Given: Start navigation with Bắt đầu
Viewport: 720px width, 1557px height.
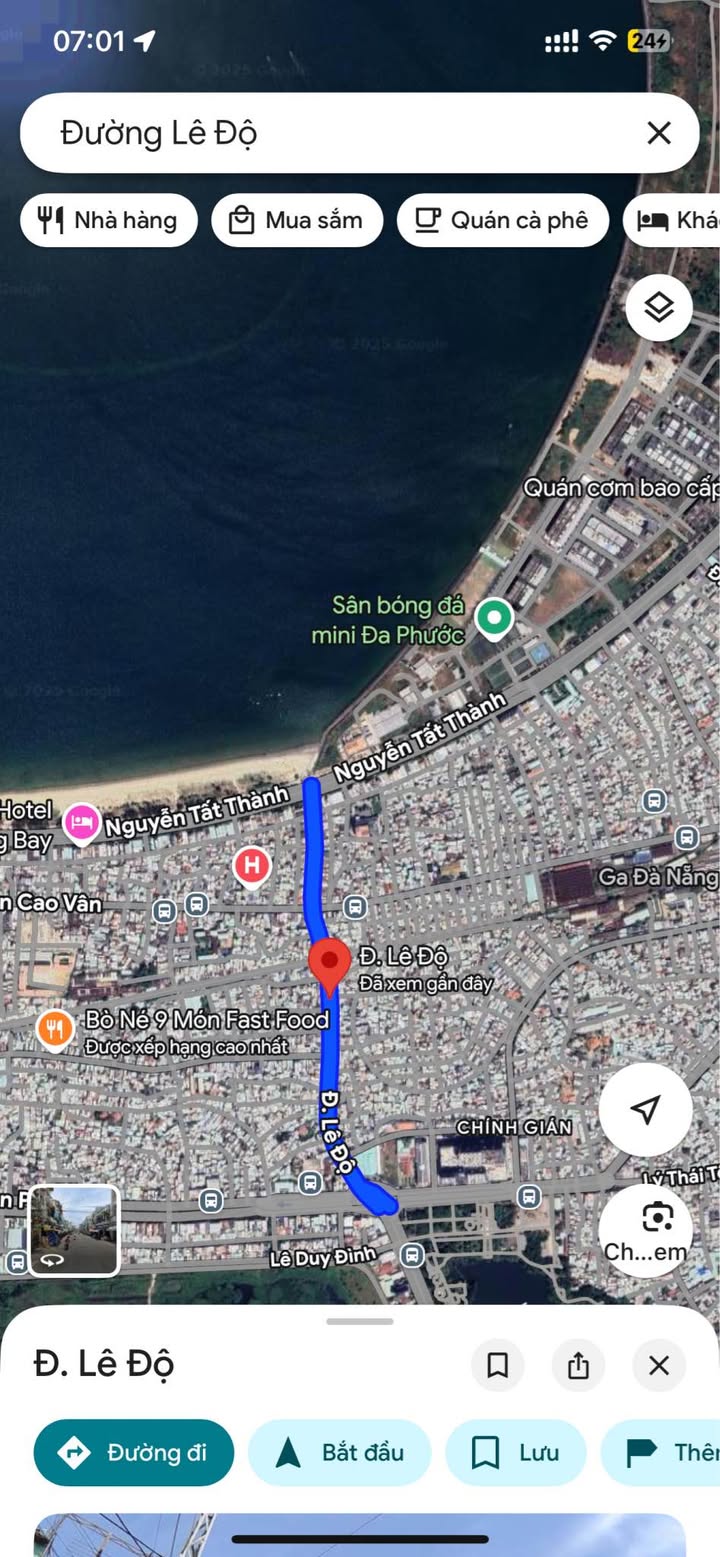Looking at the screenshot, I should pyautogui.click(x=339, y=1452).
